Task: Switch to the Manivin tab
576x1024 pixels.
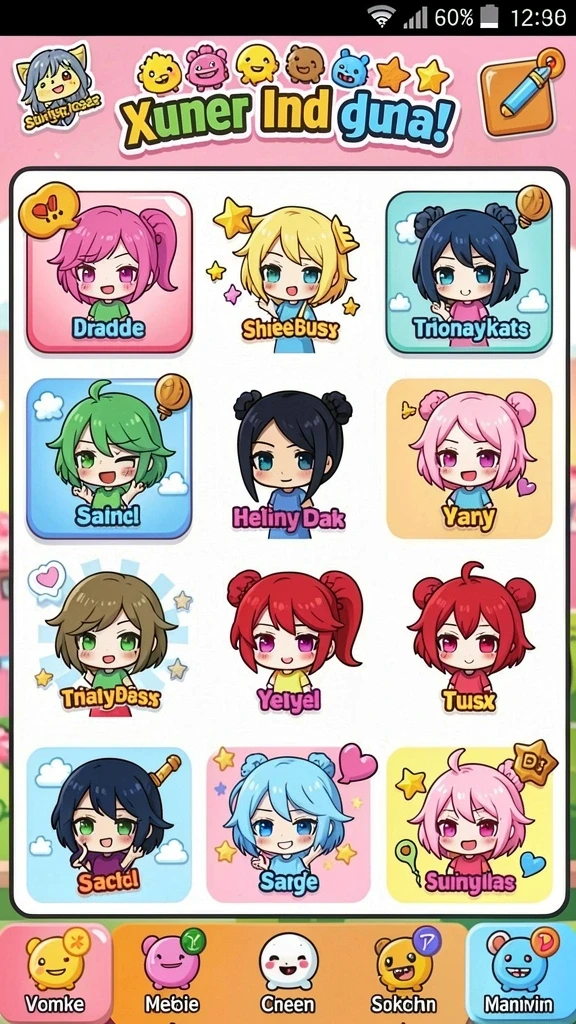Action: 520,973
